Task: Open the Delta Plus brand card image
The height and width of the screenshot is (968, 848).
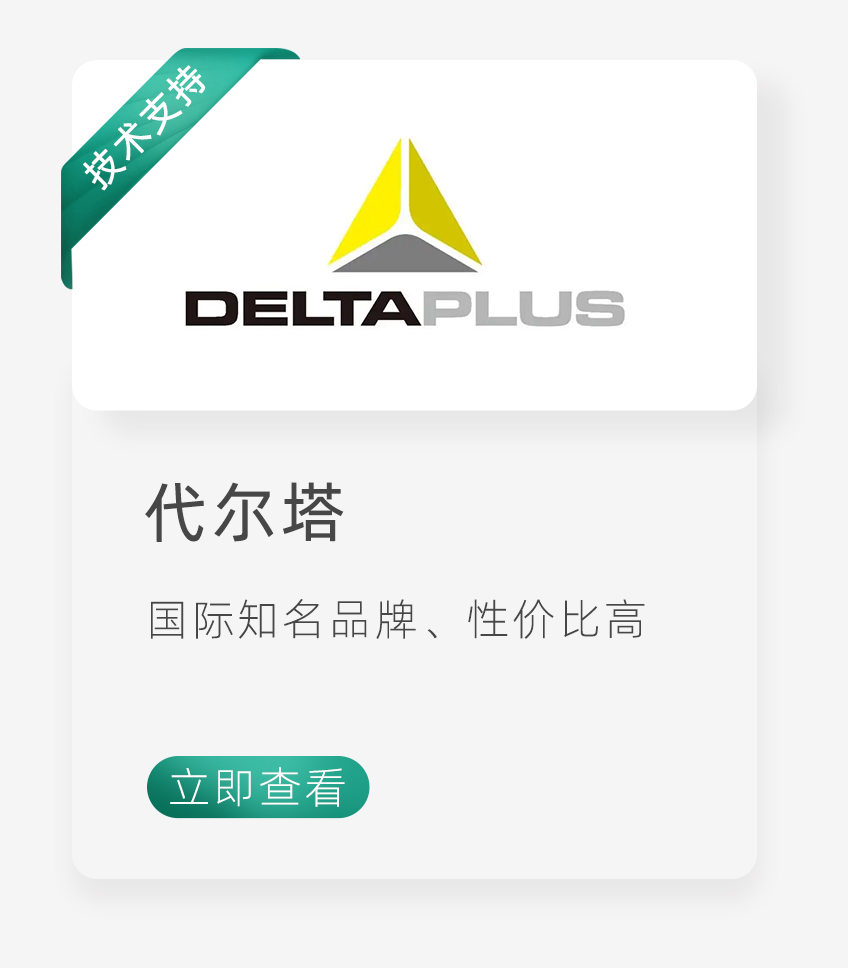Action: (414, 235)
